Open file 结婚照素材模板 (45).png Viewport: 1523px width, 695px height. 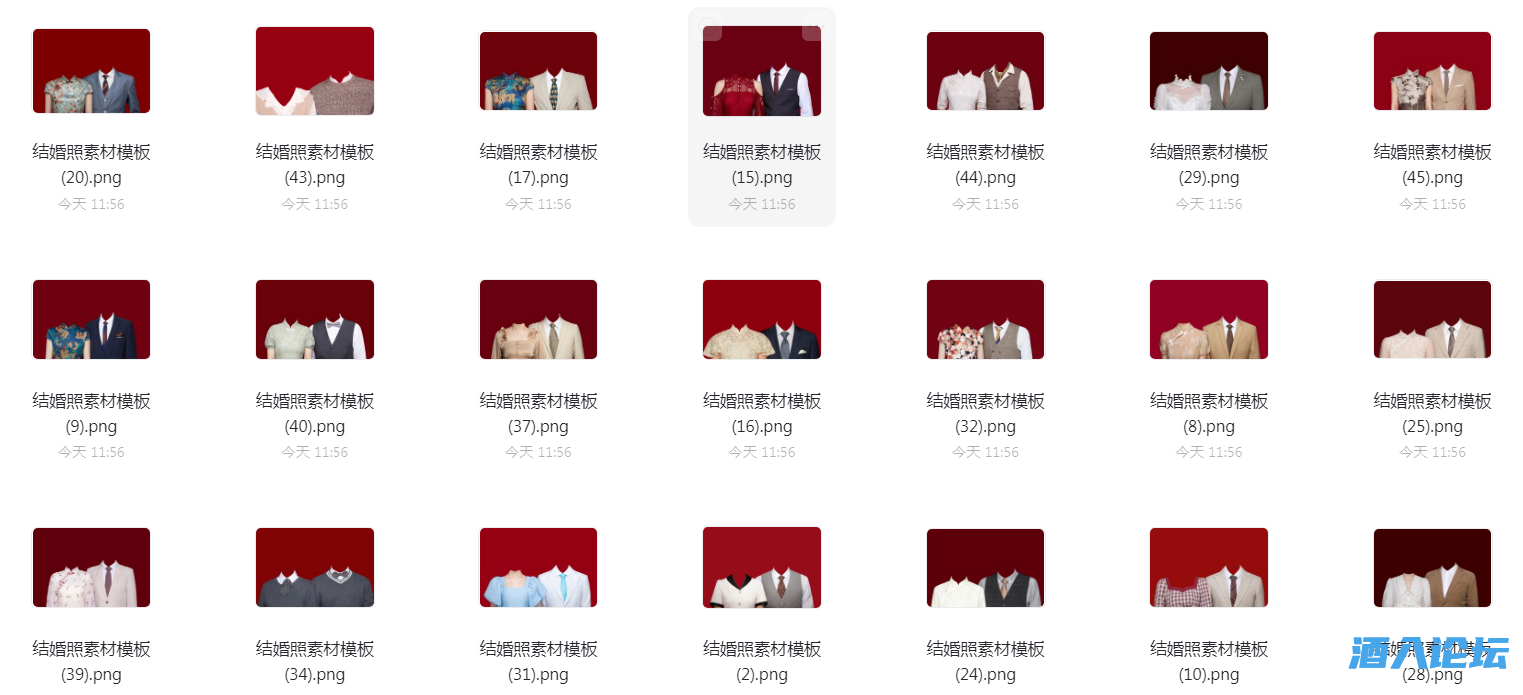1432,71
